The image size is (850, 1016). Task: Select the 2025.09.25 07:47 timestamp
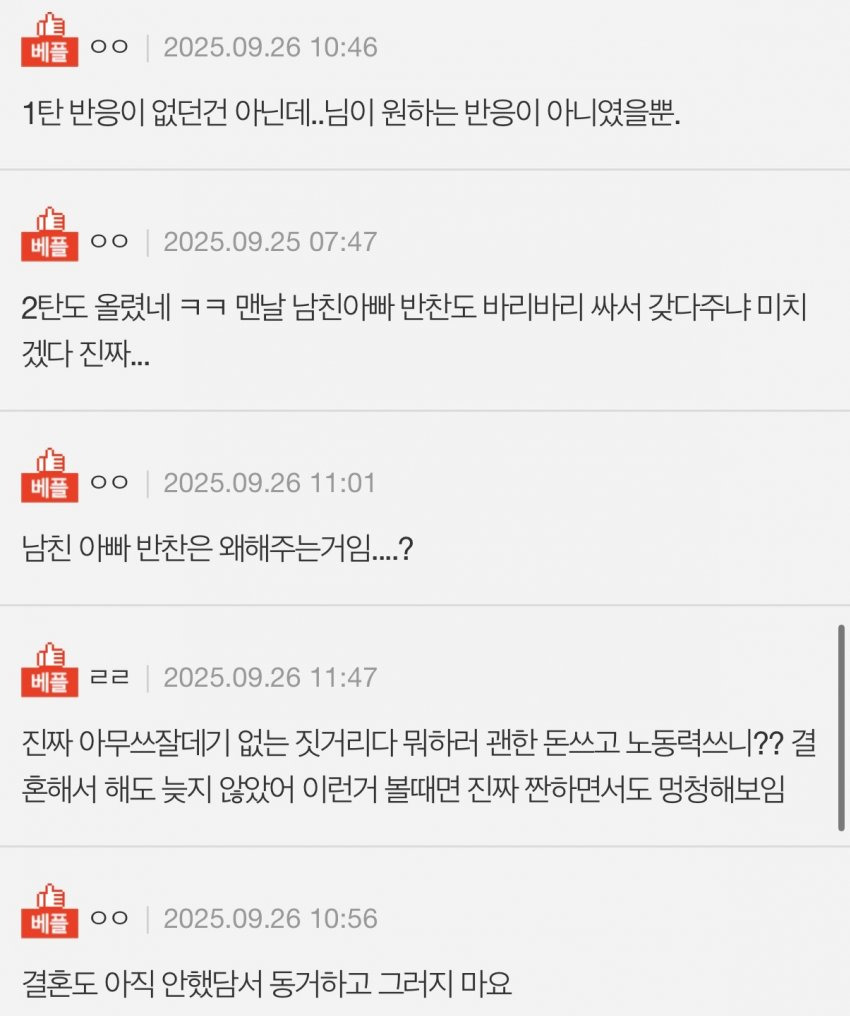click(270, 240)
